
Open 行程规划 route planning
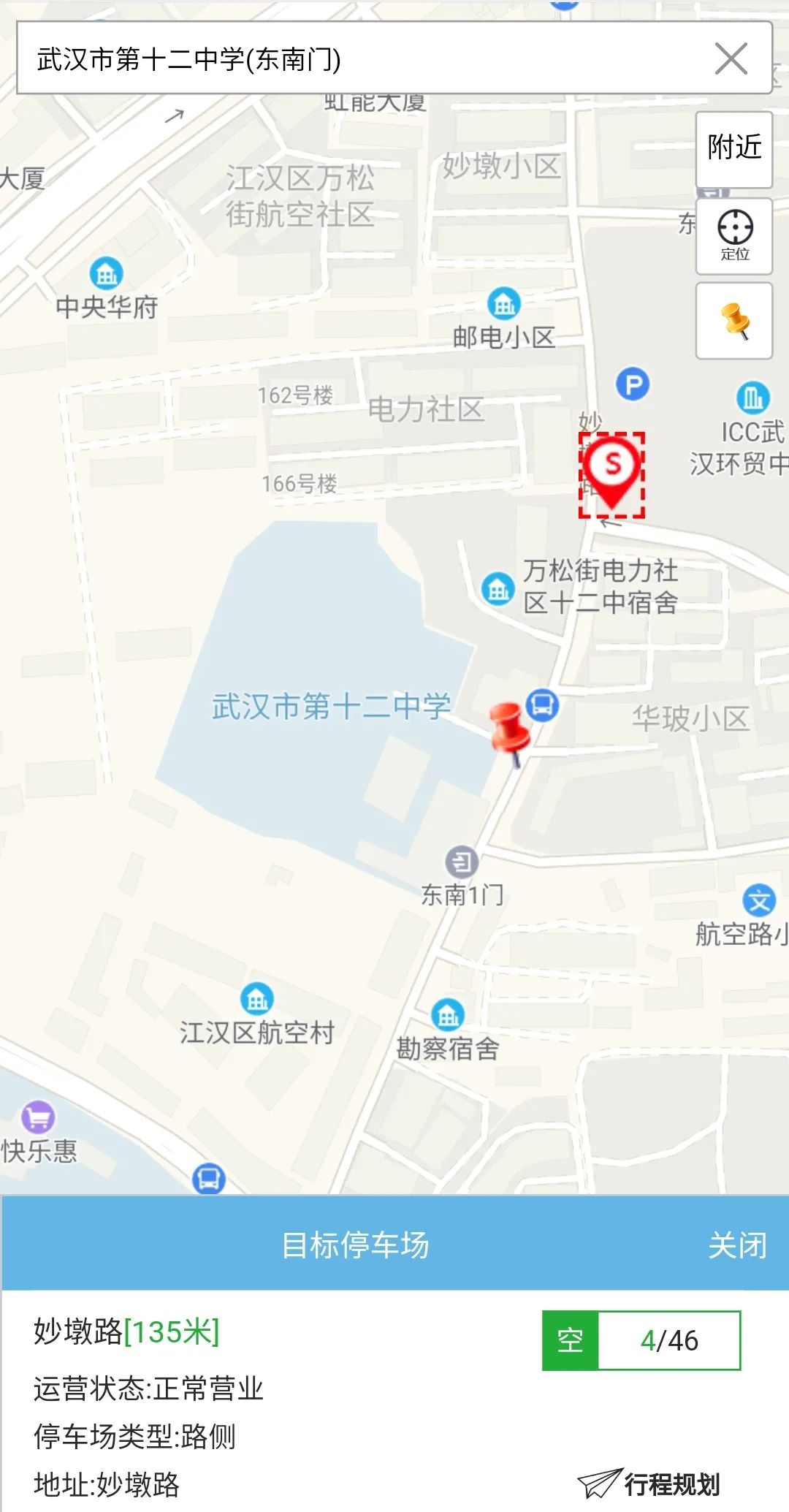pos(650,1484)
